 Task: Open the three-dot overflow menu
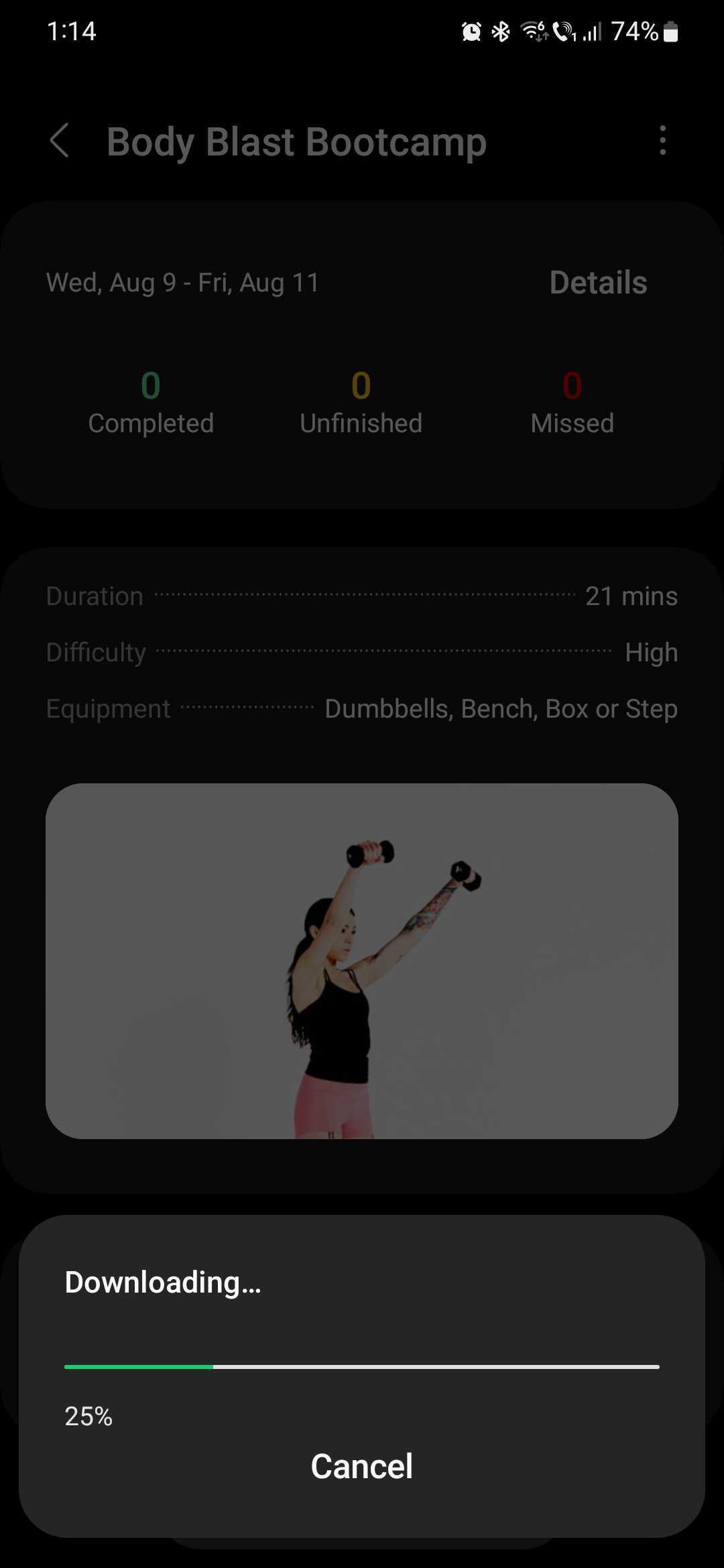coord(662,141)
